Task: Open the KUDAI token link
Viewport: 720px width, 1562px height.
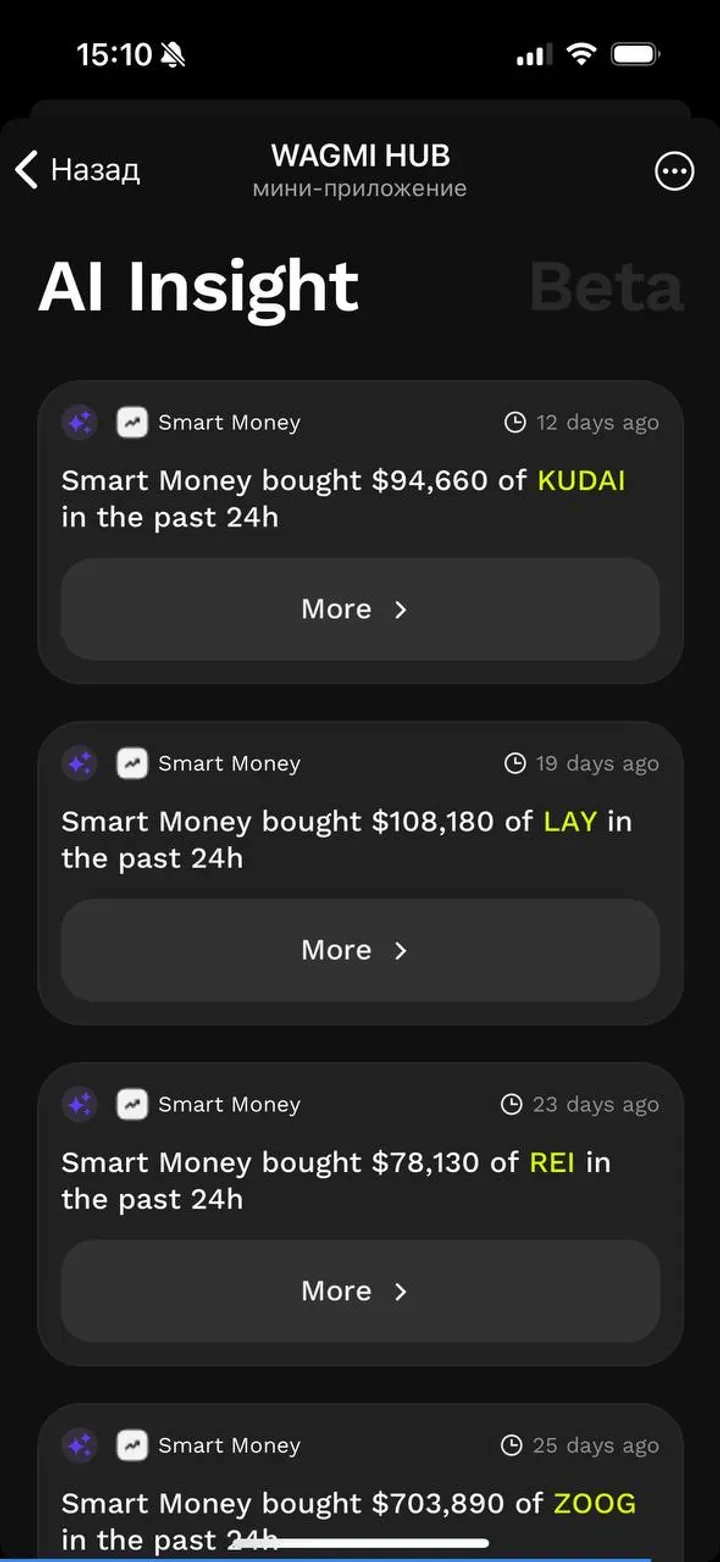Action: pos(581,481)
